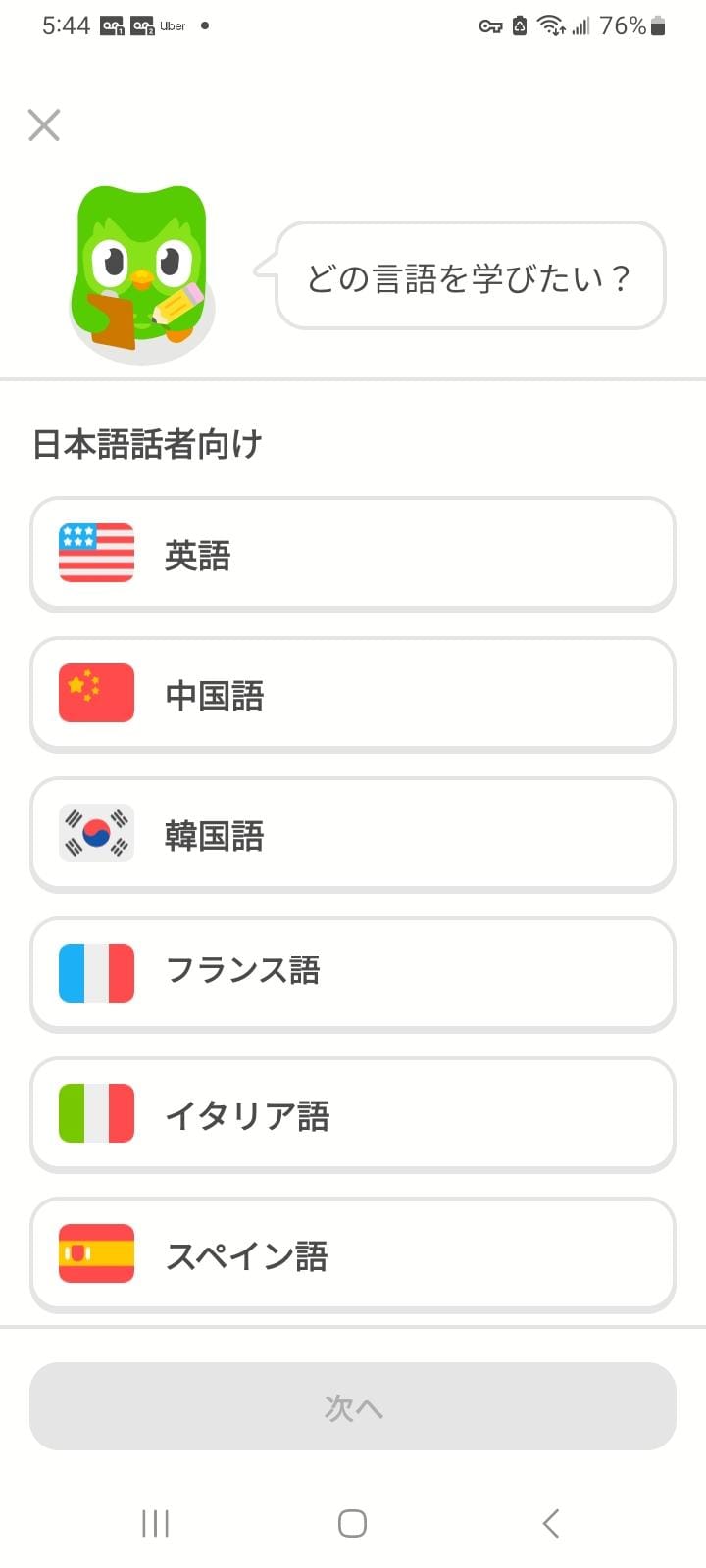
Task: Choose スペイン語 as your language
Action: [x=353, y=1254]
